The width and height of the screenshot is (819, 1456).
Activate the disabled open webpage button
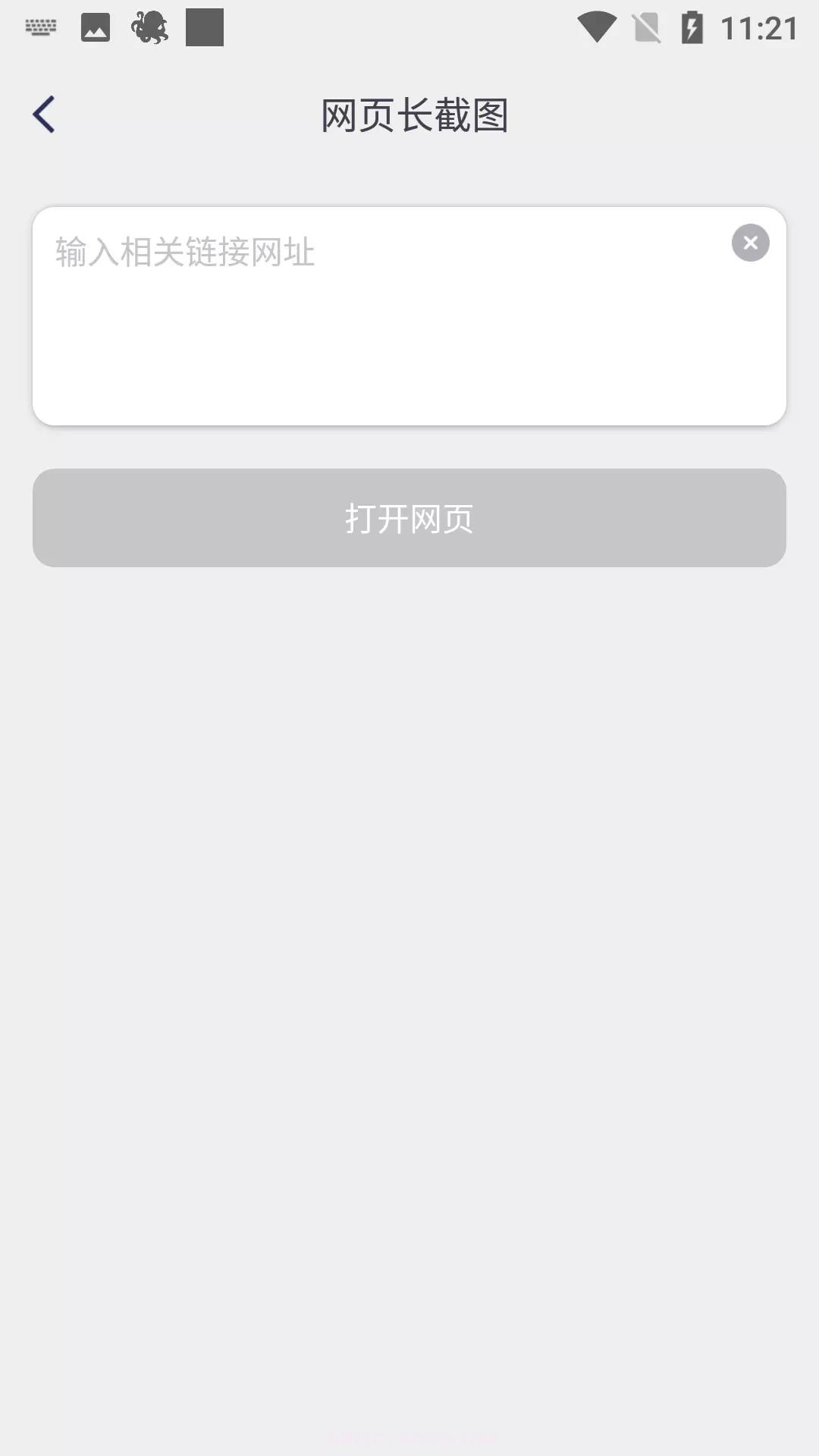(409, 518)
